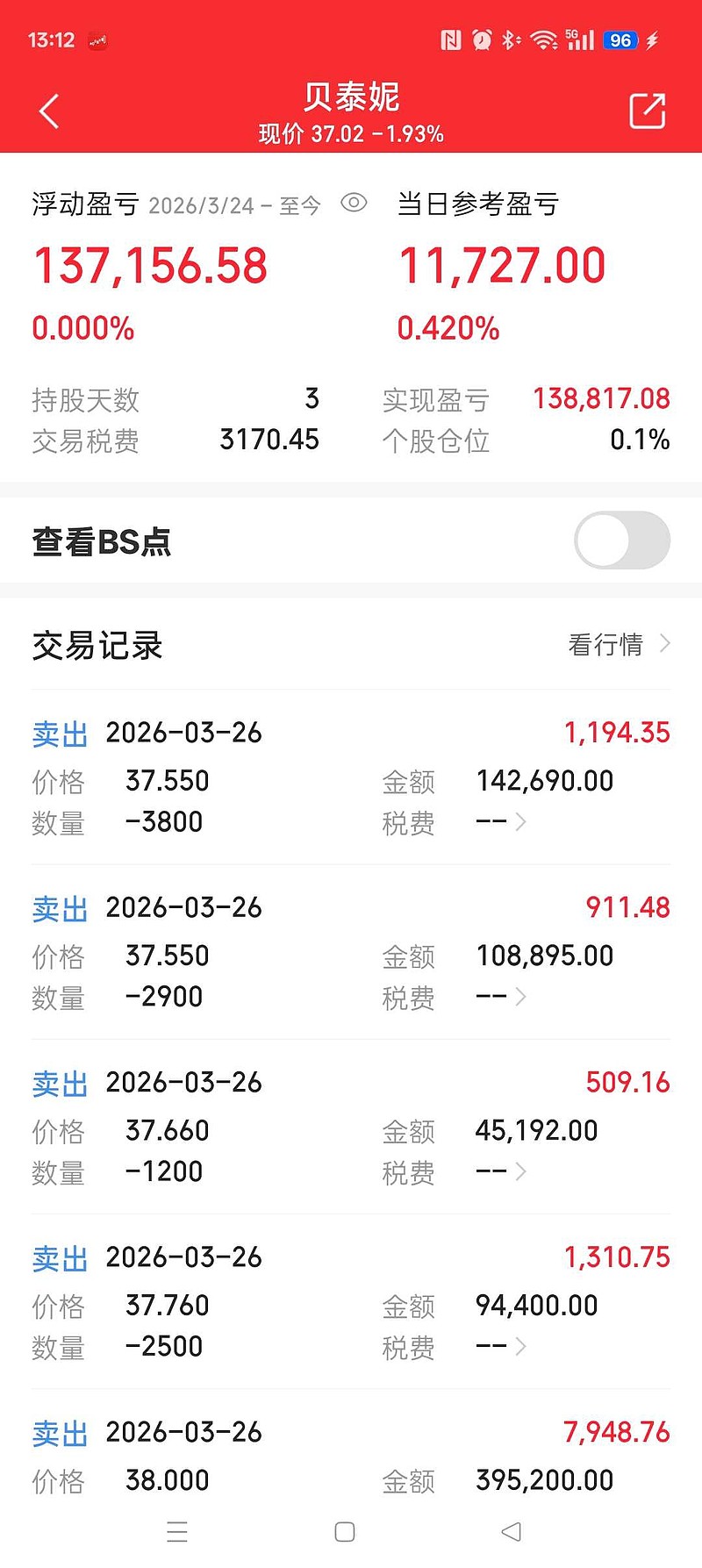The height and width of the screenshot is (1568, 702).
Task: Tap the system home button
Action: point(345,1532)
